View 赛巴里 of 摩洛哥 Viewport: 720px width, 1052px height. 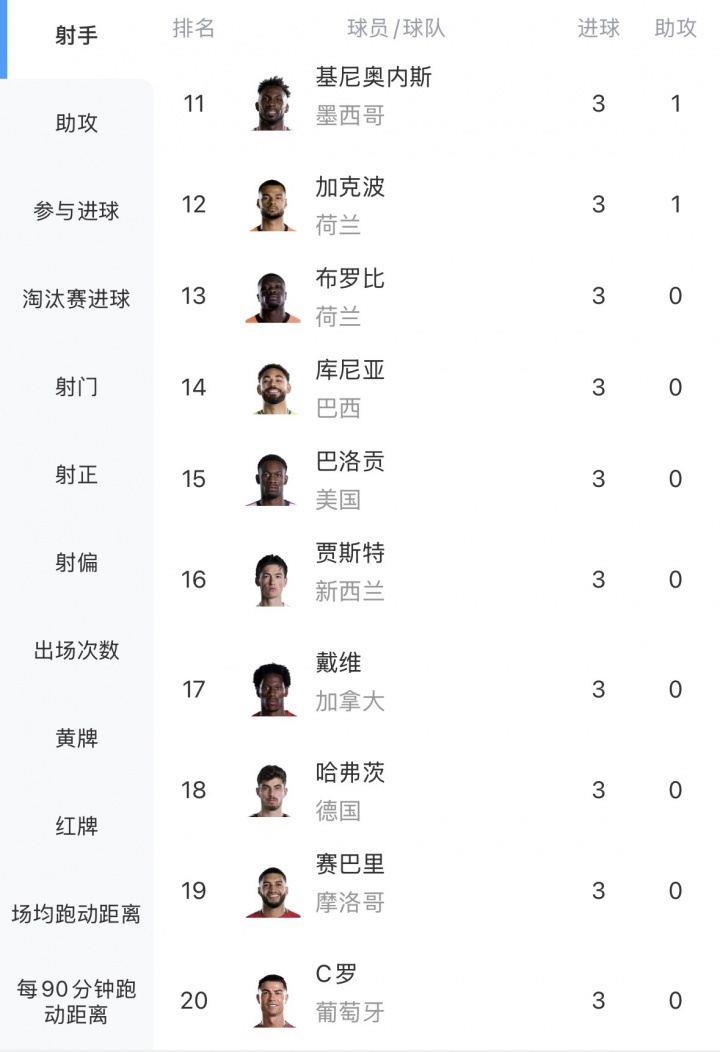point(437,890)
